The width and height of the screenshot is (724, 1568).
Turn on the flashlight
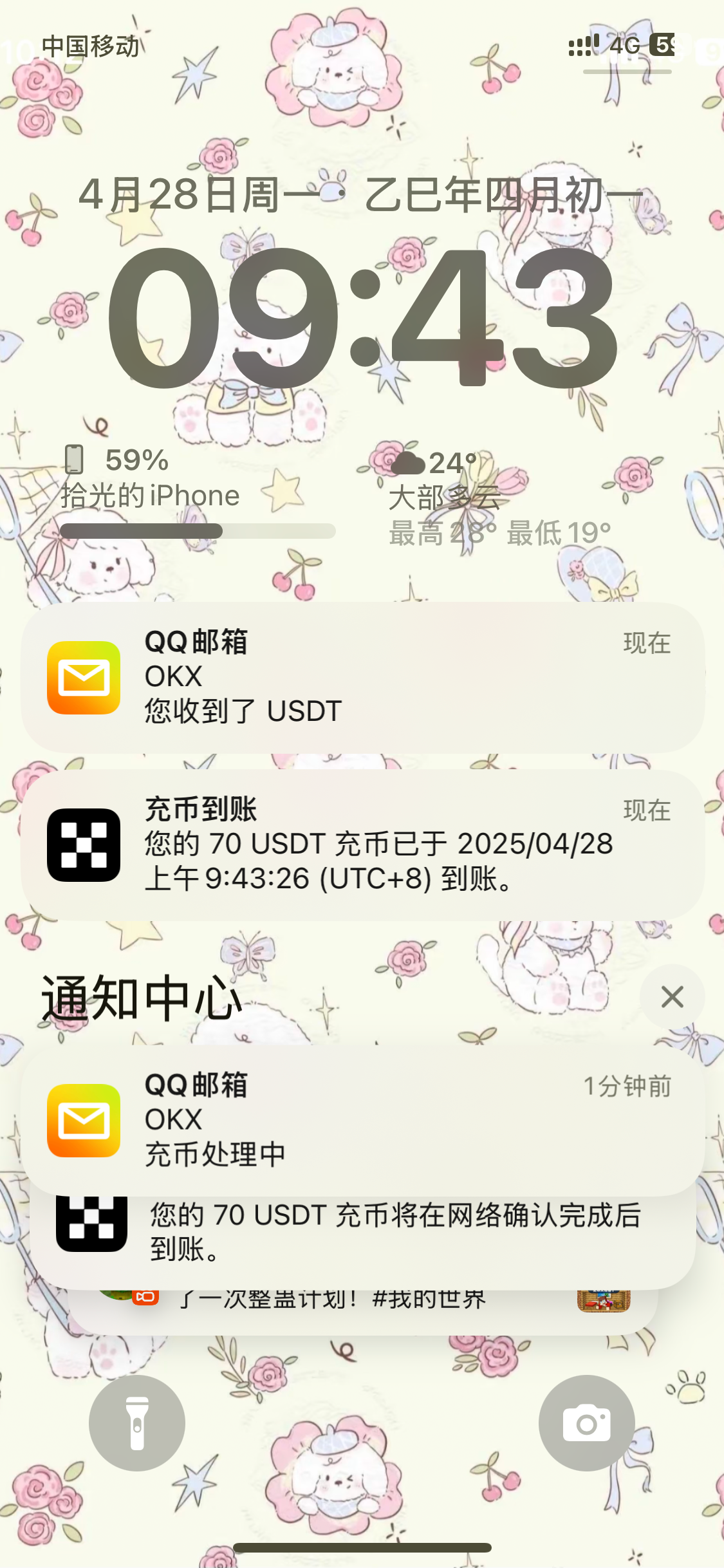pos(137,1423)
